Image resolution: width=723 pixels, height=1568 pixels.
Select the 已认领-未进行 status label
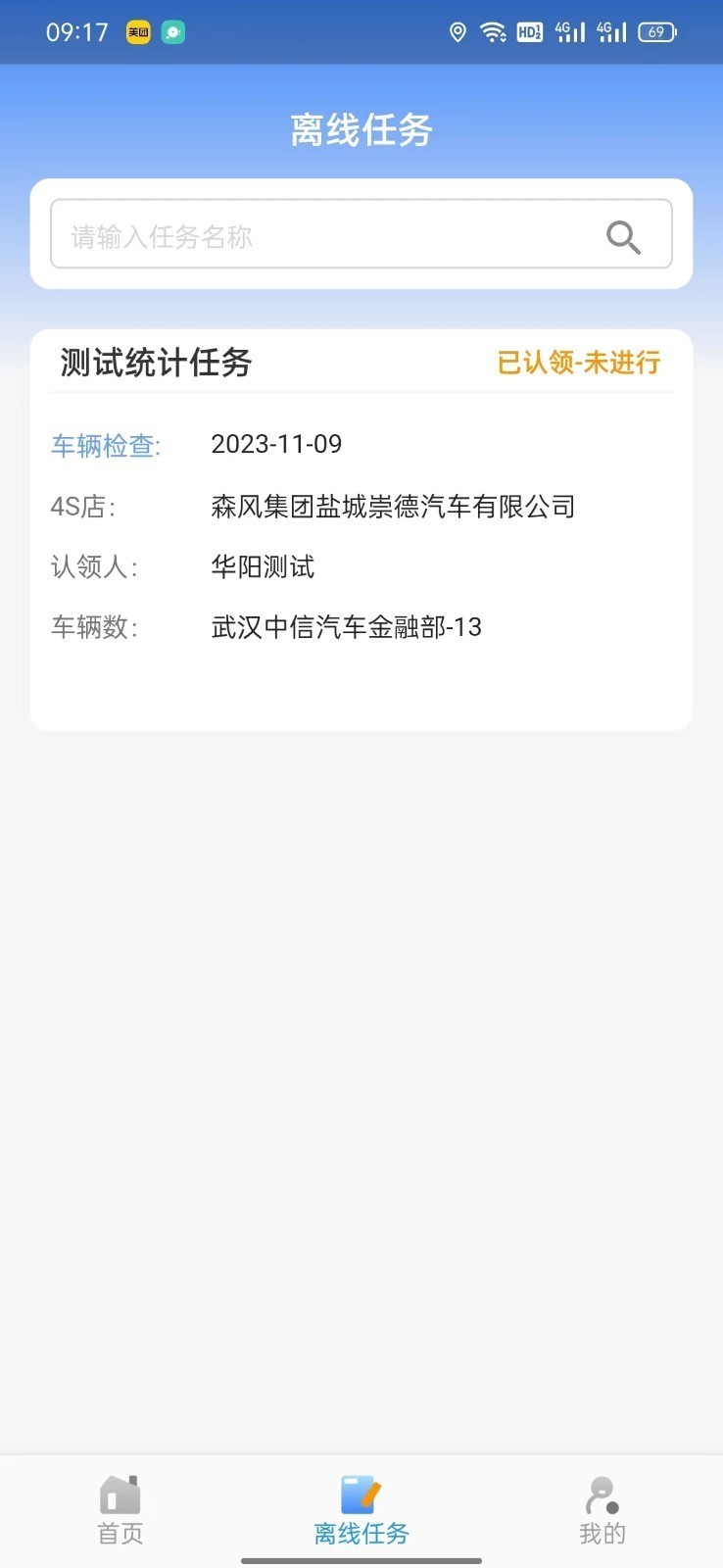(x=578, y=363)
